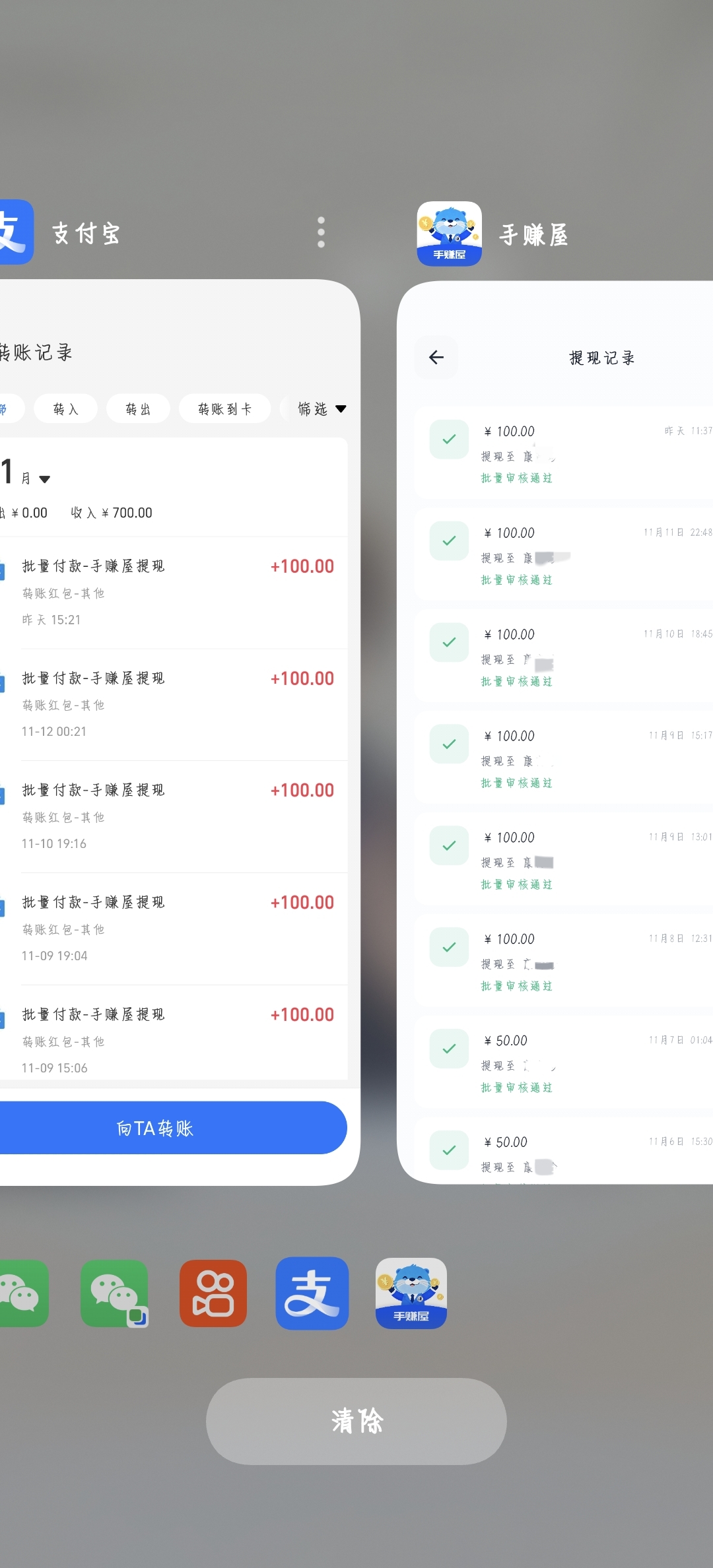This screenshot has height=1568, width=713.
Task: Select the Alipay icon in the app strip
Action: [312, 1293]
